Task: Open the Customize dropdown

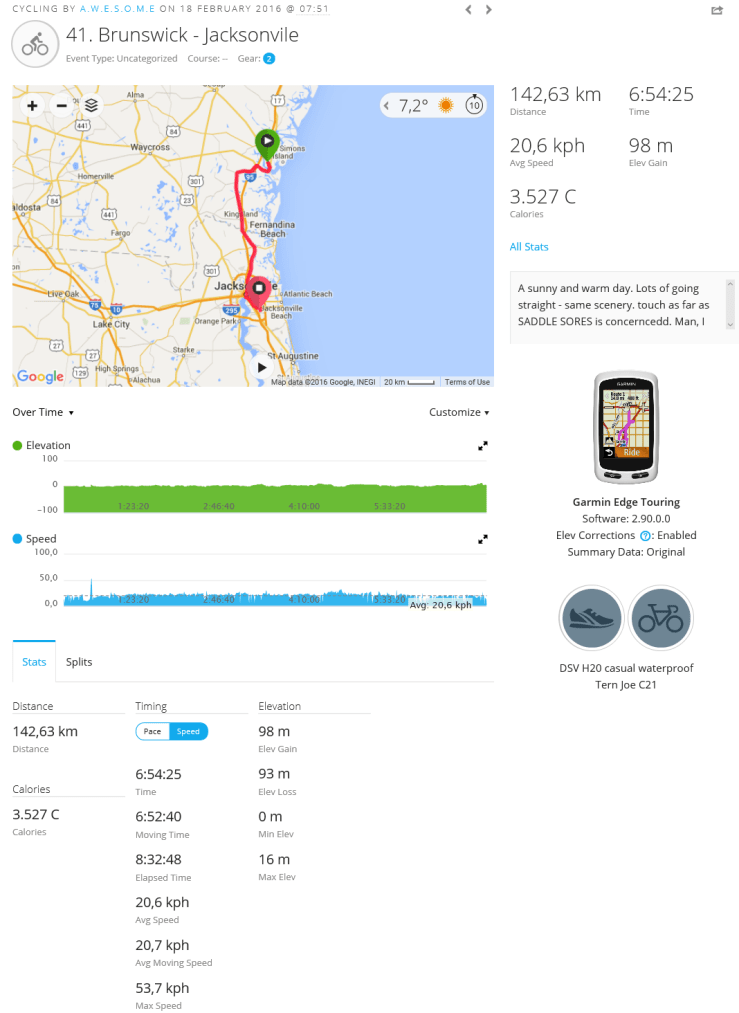Action: click(459, 412)
